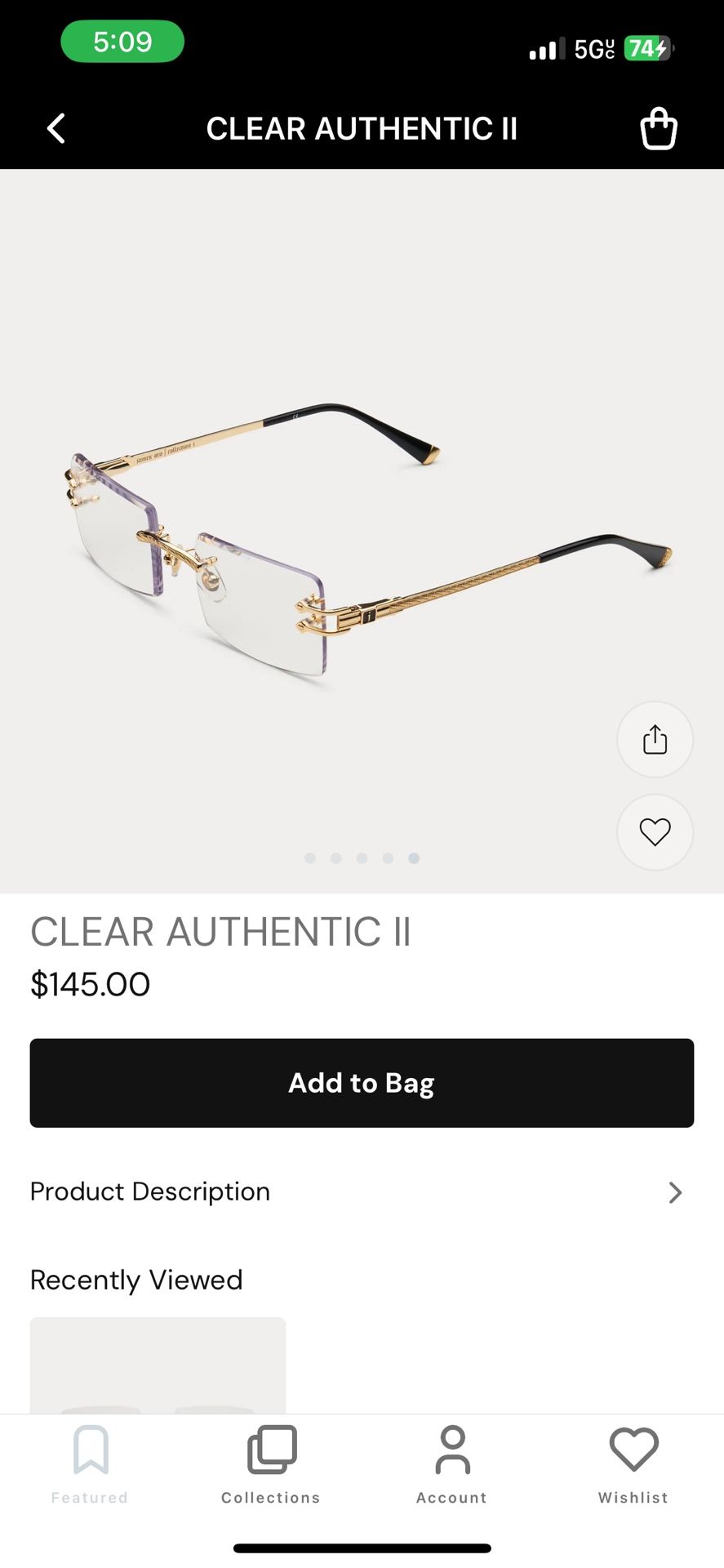Screen dimensions: 724x1568
Task: Select the first image page dot
Action: tap(309, 858)
